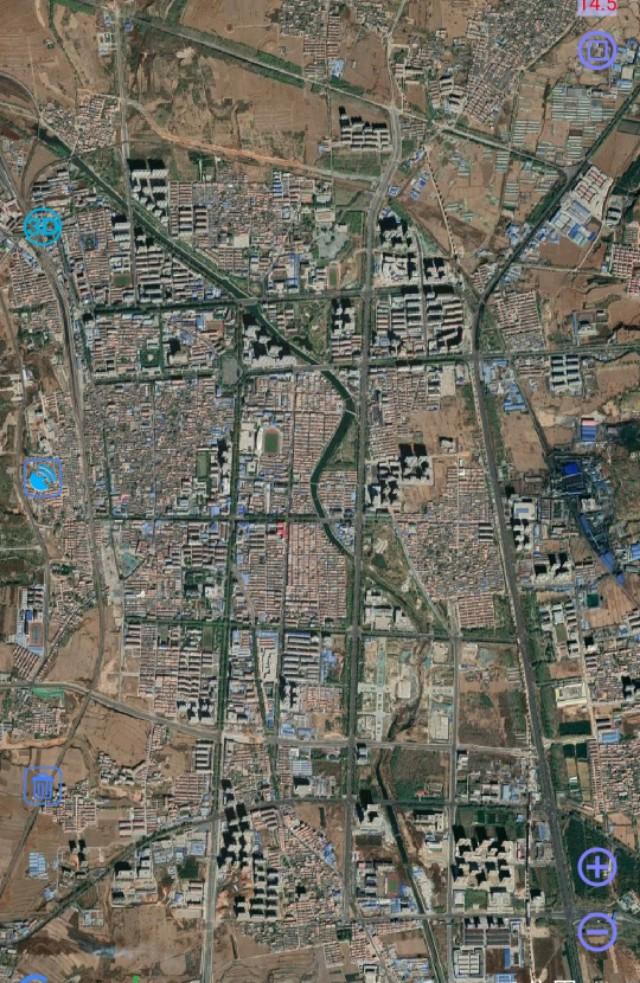Tap the 3D view icon
The width and height of the screenshot is (640, 983).
click(42, 228)
